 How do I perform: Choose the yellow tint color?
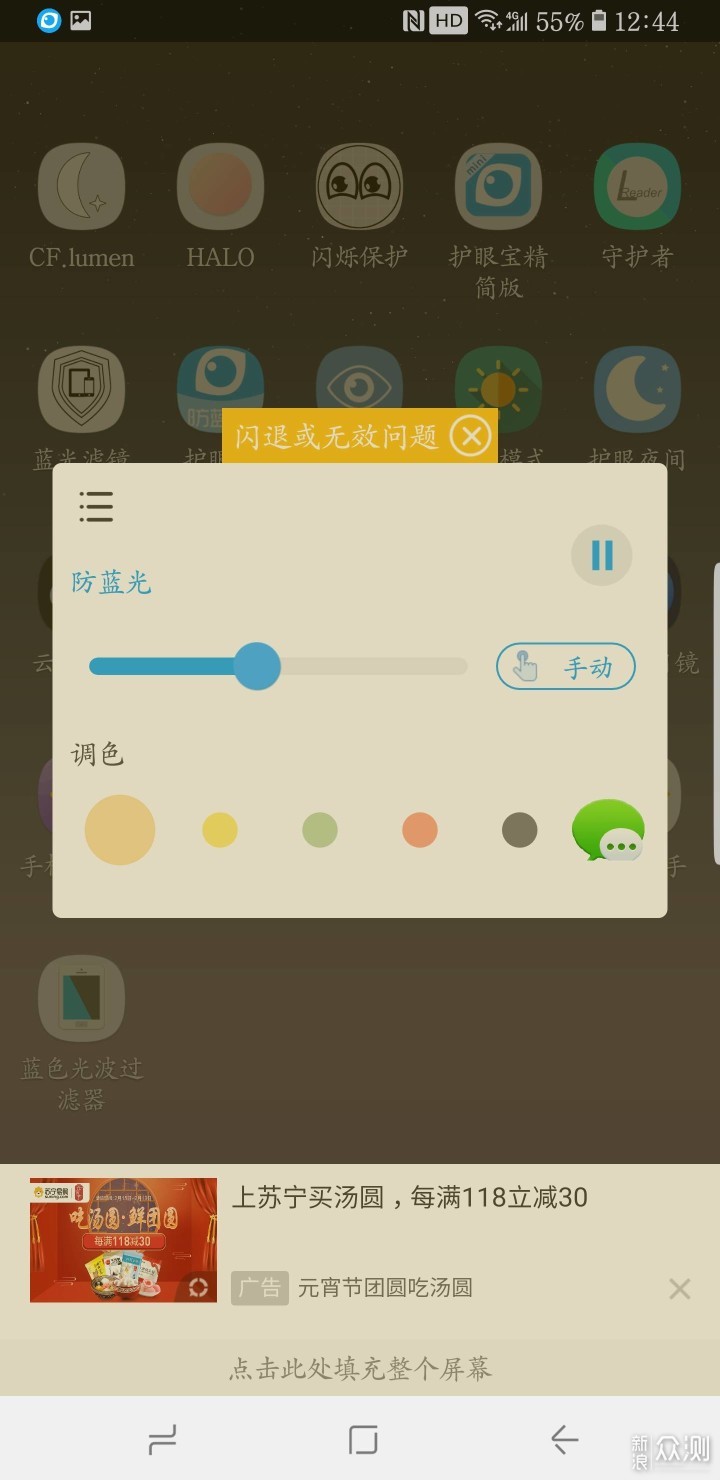tap(220, 830)
